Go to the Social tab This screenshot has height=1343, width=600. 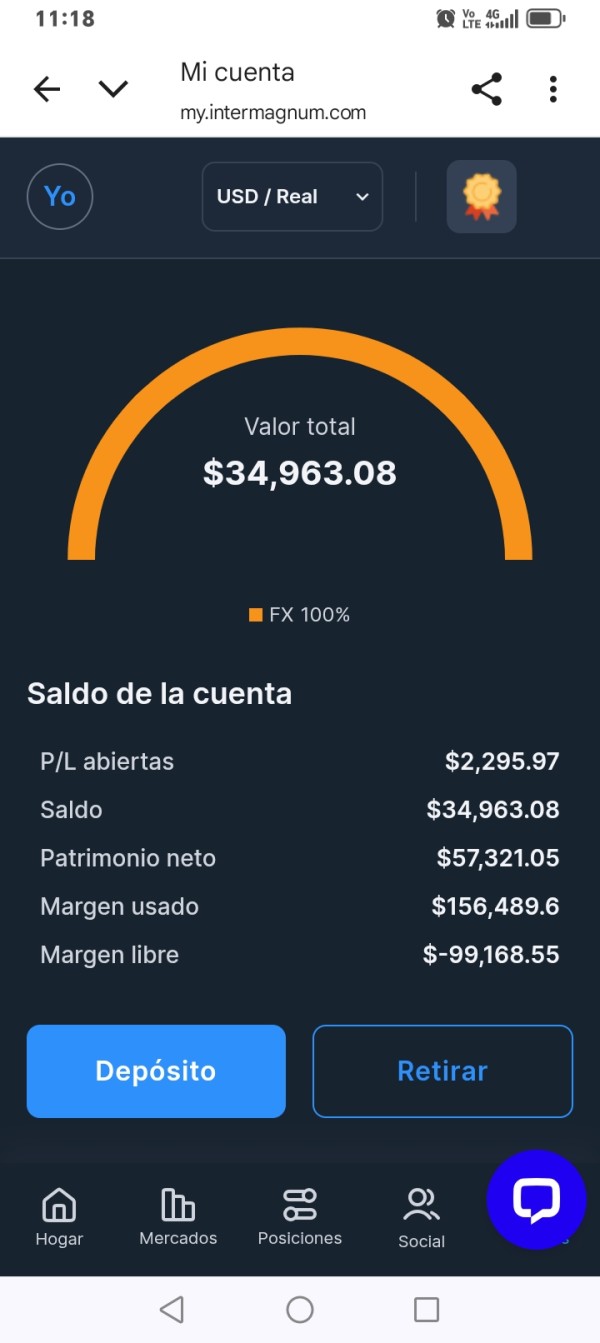coord(421,1218)
